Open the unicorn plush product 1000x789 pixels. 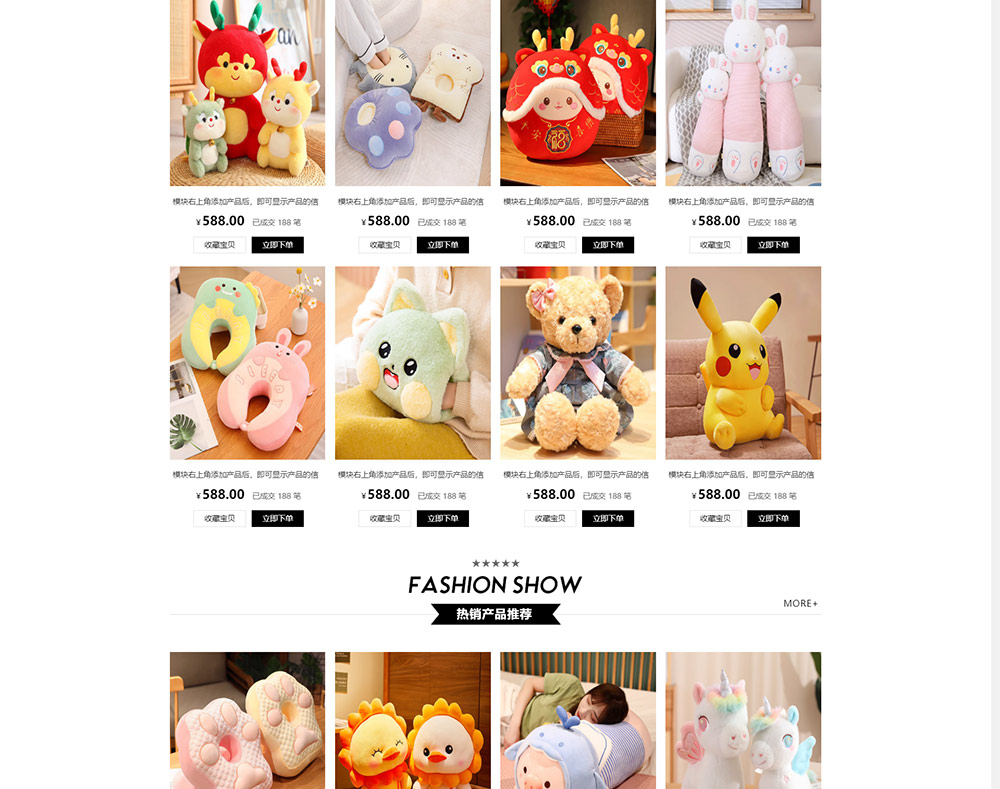click(743, 720)
